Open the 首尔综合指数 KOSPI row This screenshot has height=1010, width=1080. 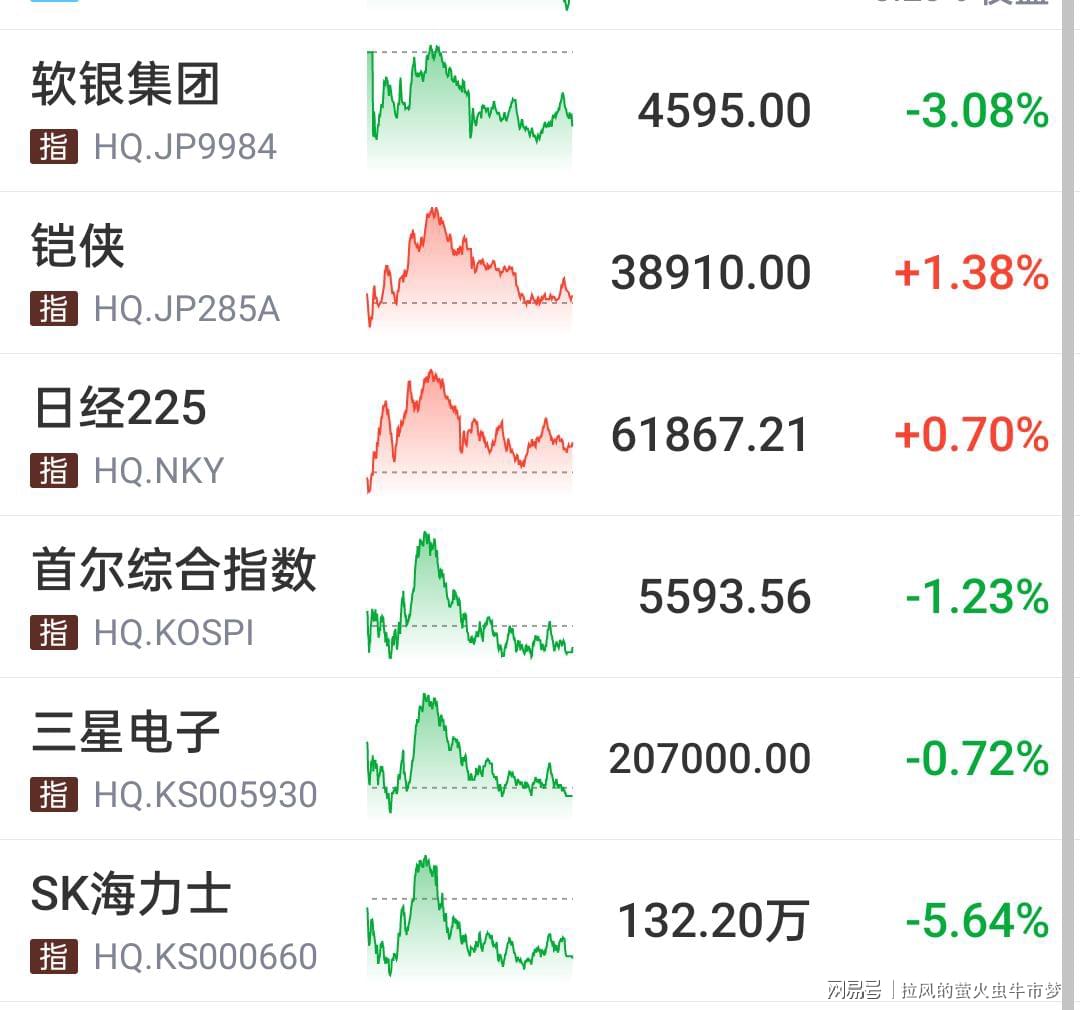pyautogui.click(x=530, y=597)
